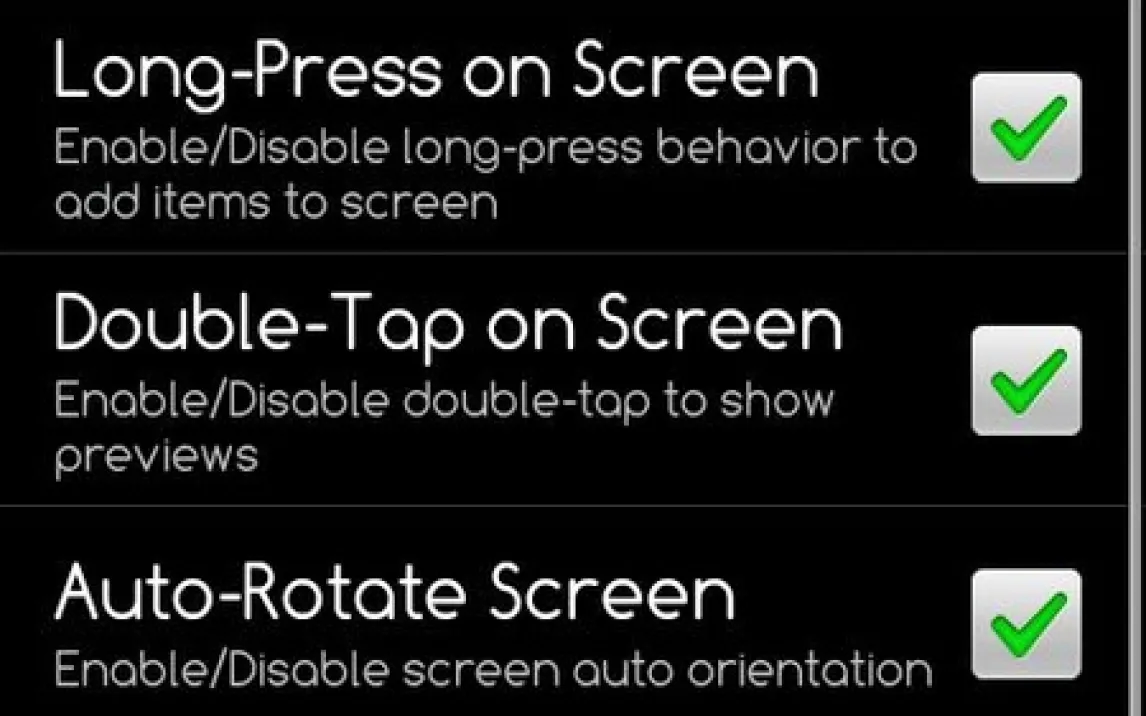Turn off the Auto-Rotate Screen checkbox
This screenshot has width=1146, height=716.
[x=1026, y=624]
